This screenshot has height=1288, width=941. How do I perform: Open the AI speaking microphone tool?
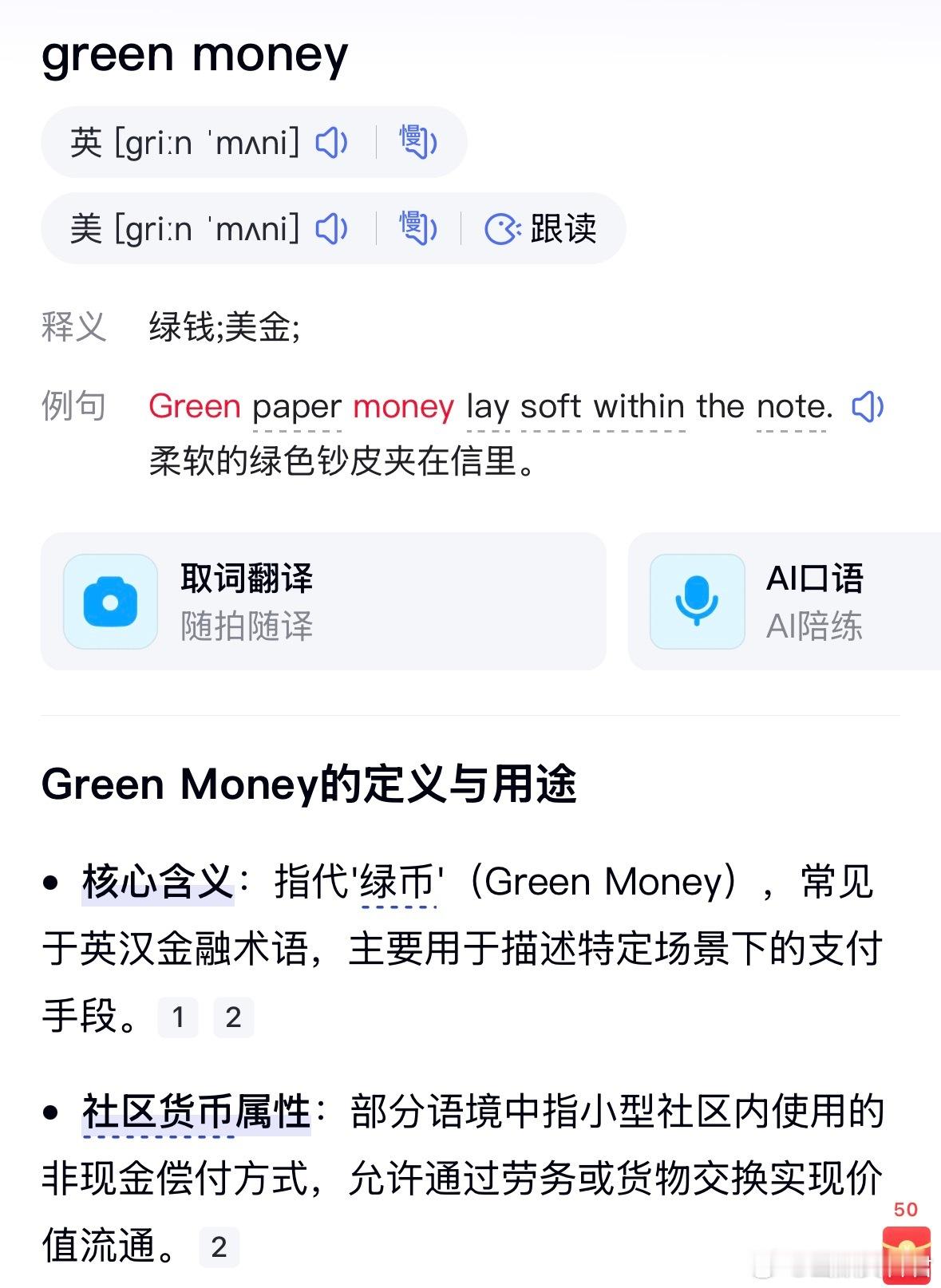(x=696, y=601)
